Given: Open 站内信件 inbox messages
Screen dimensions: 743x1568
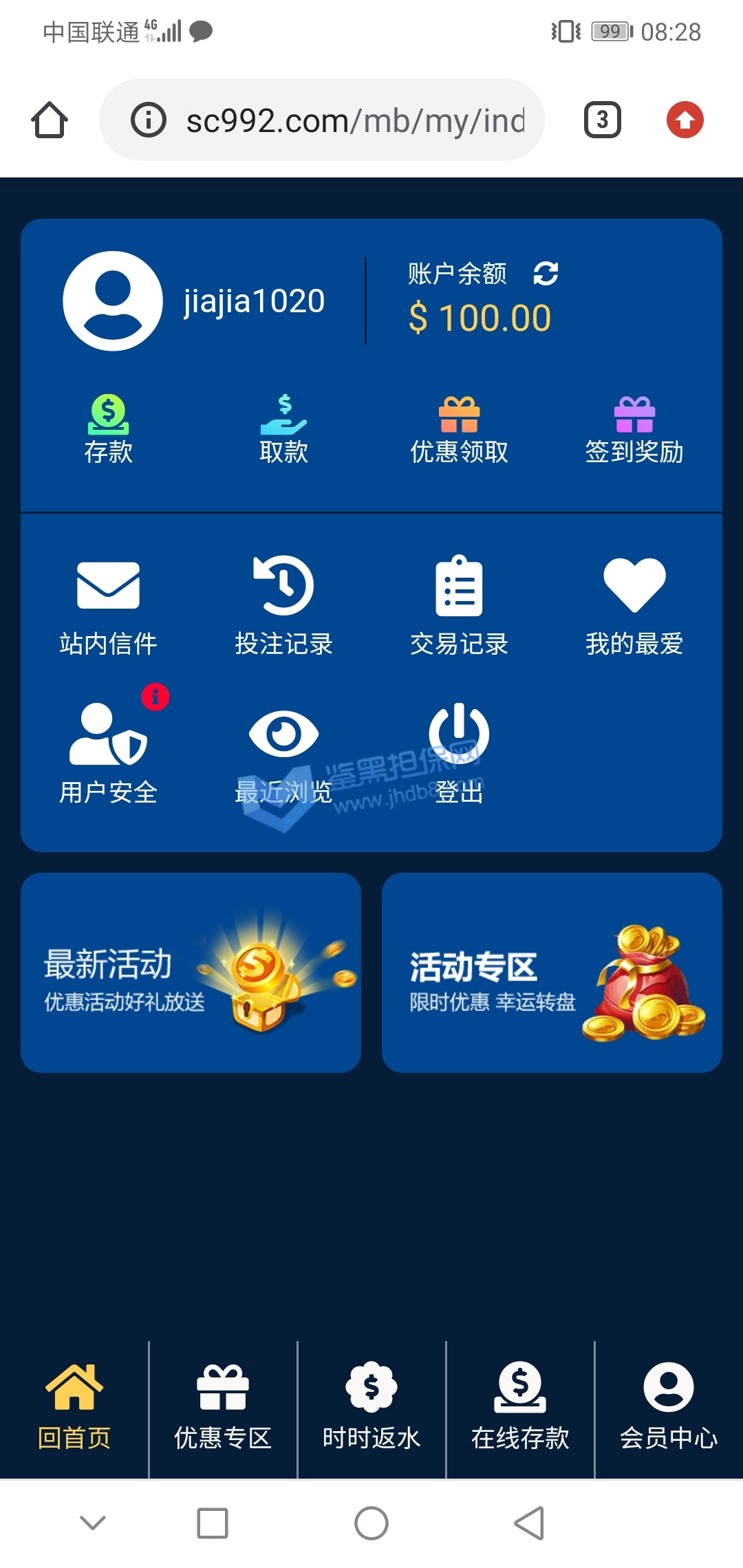Looking at the screenshot, I should point(108,605).
